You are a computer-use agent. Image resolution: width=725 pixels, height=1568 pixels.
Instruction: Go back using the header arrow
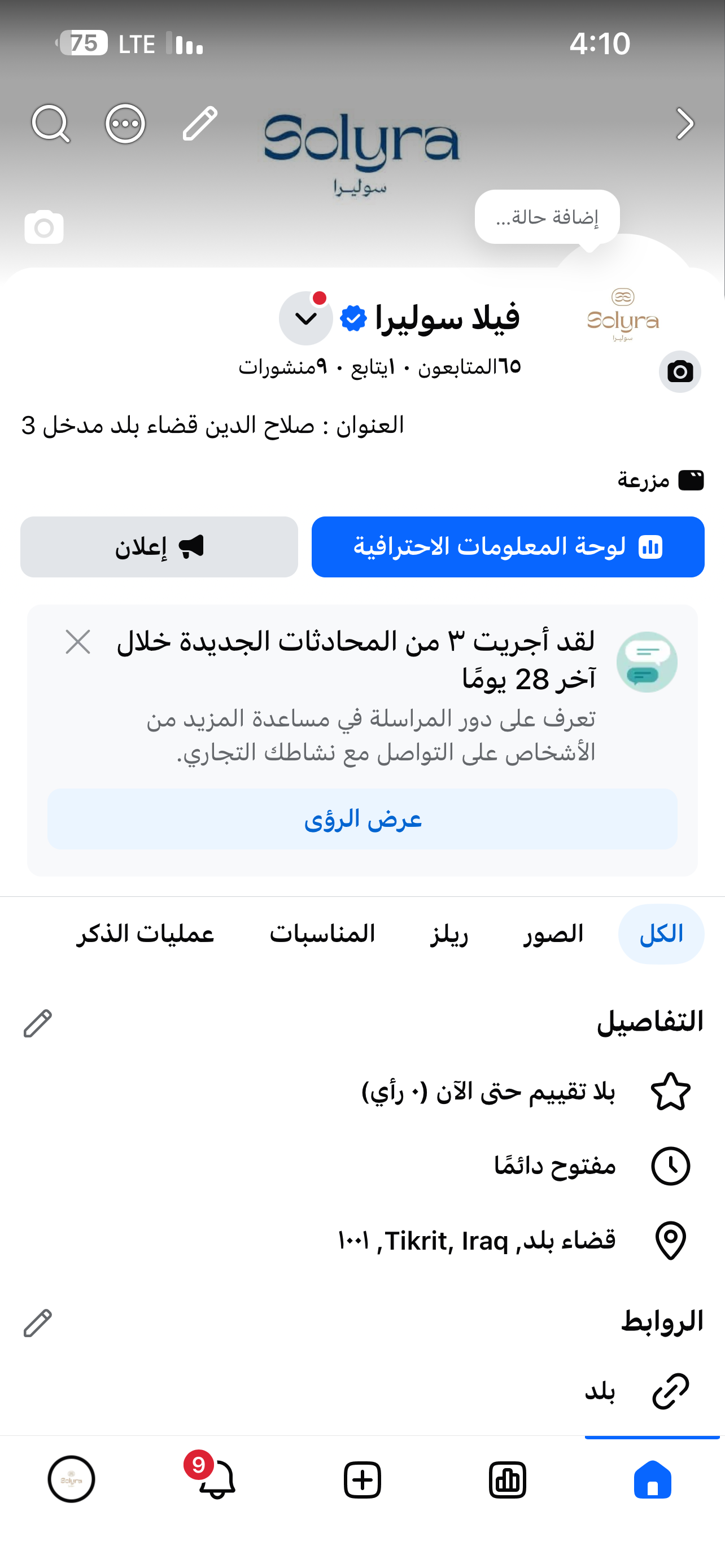point(685,124)
